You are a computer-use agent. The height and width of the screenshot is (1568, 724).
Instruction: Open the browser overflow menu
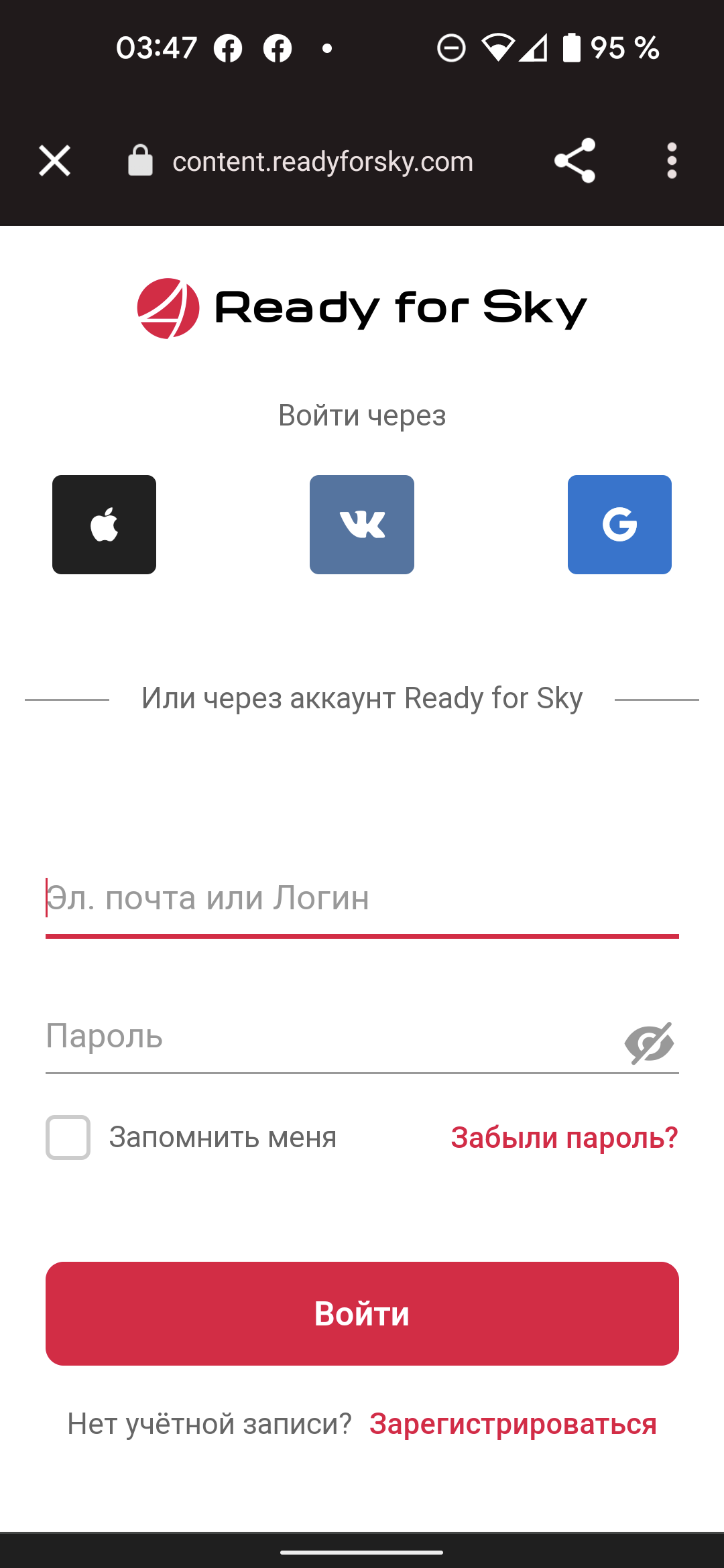pos(672,161)
